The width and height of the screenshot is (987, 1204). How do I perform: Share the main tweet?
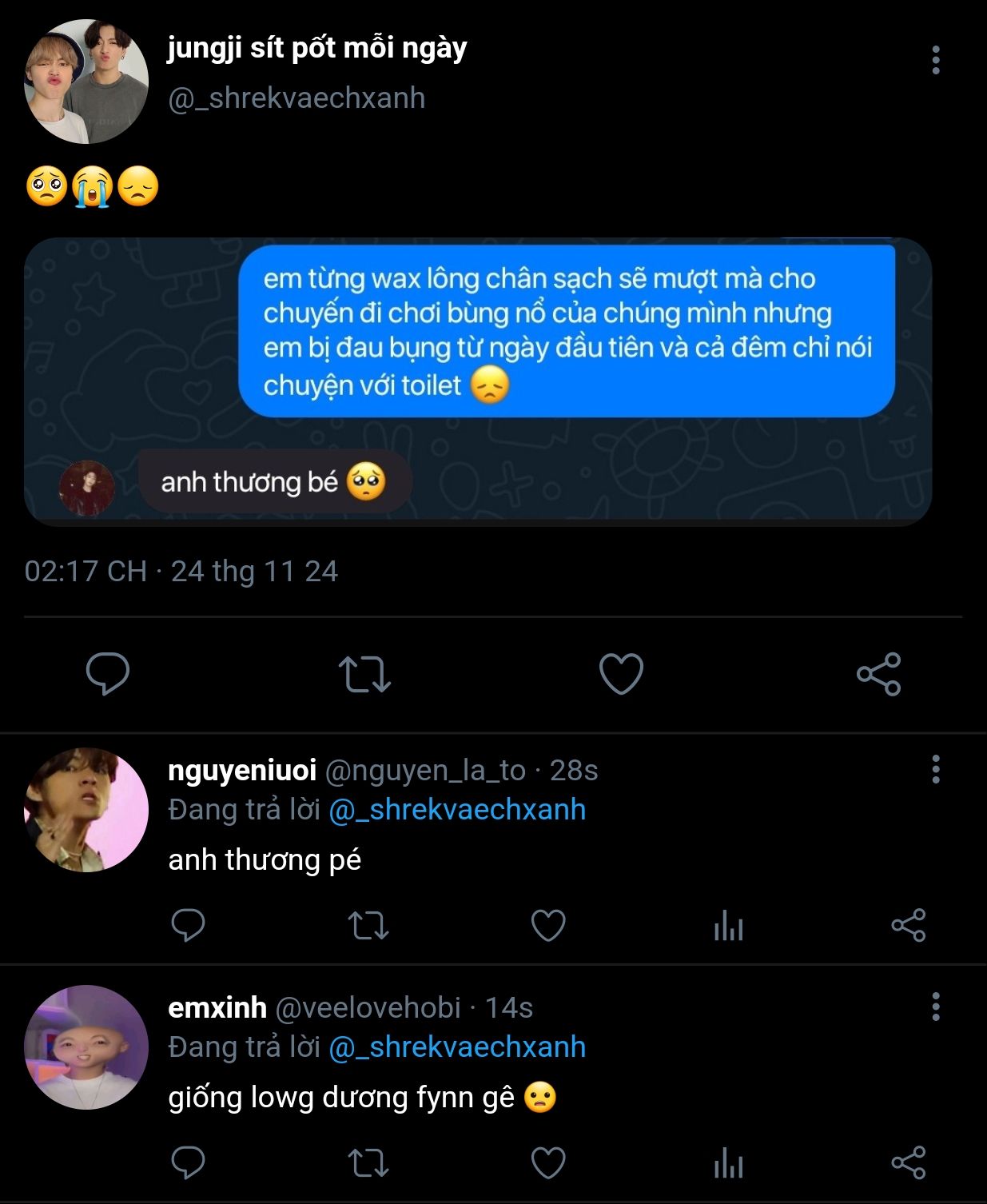(878, 673)
